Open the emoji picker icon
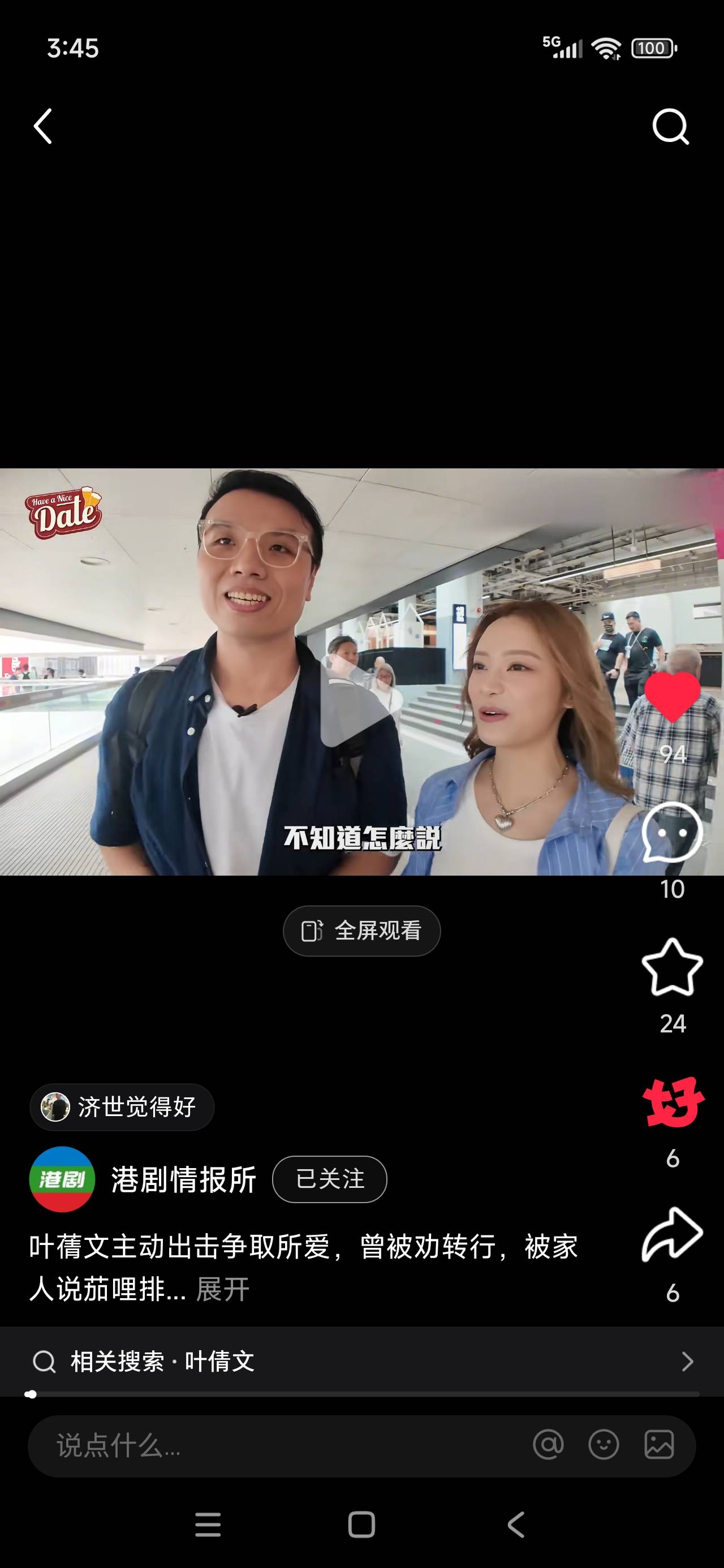 pyautogui.click(x=604, y=1445)
